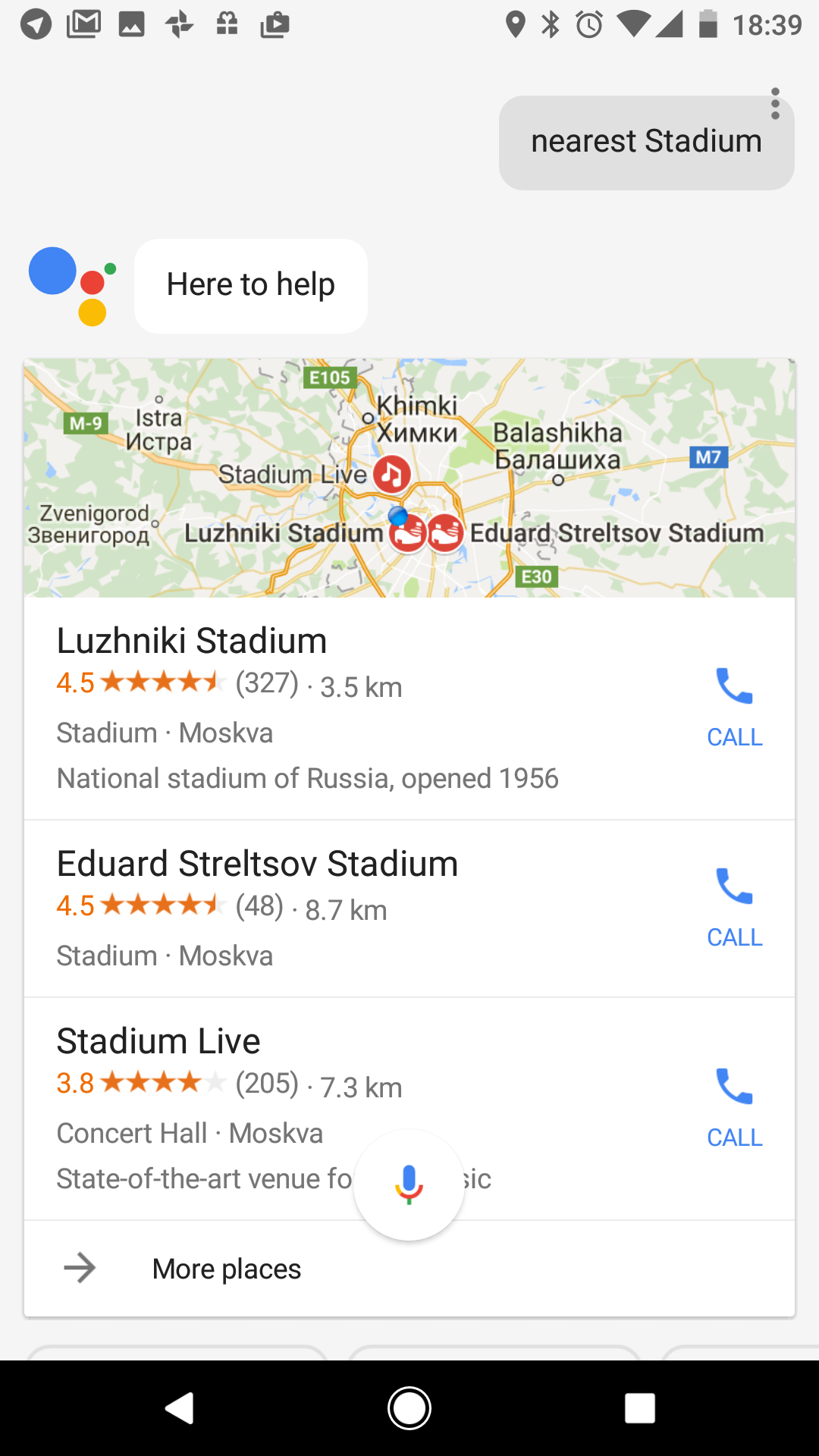Image resolution: width=819 pixels, height=1456 pixels.
Task: Go back using system back button
Action: [180, 1408]
